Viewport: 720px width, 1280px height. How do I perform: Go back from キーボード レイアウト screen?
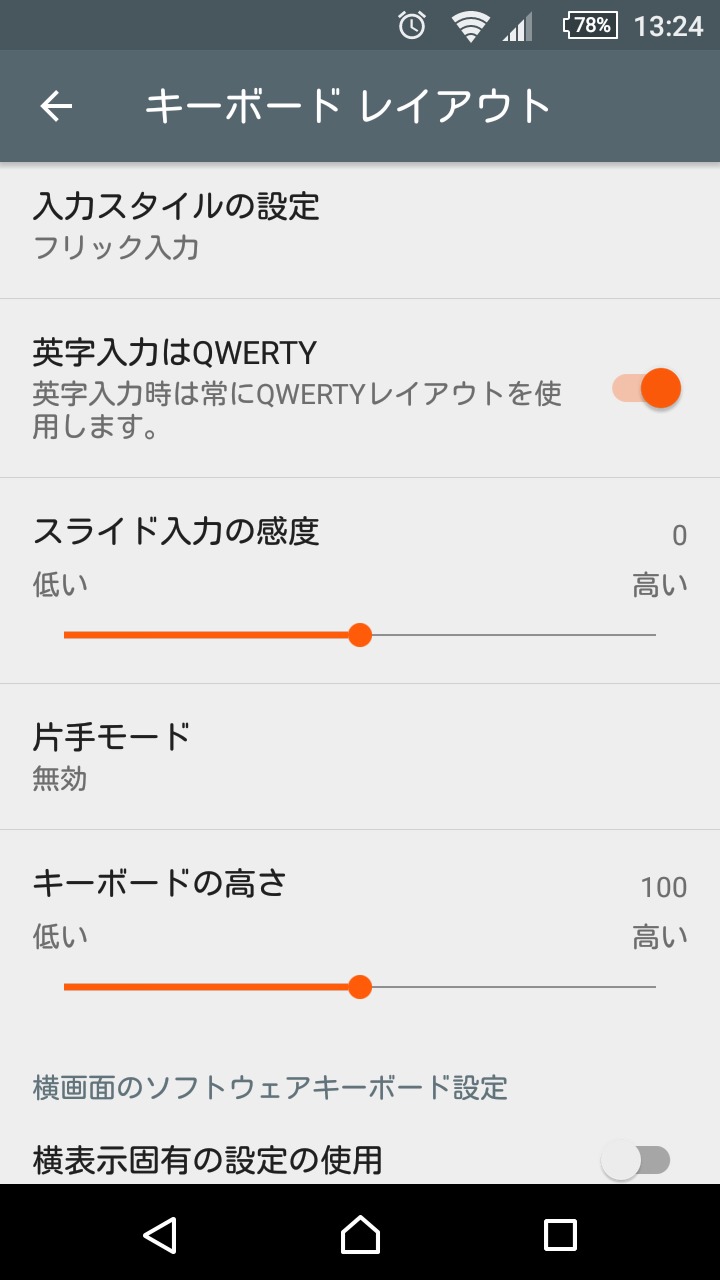(x=57, y=106)
